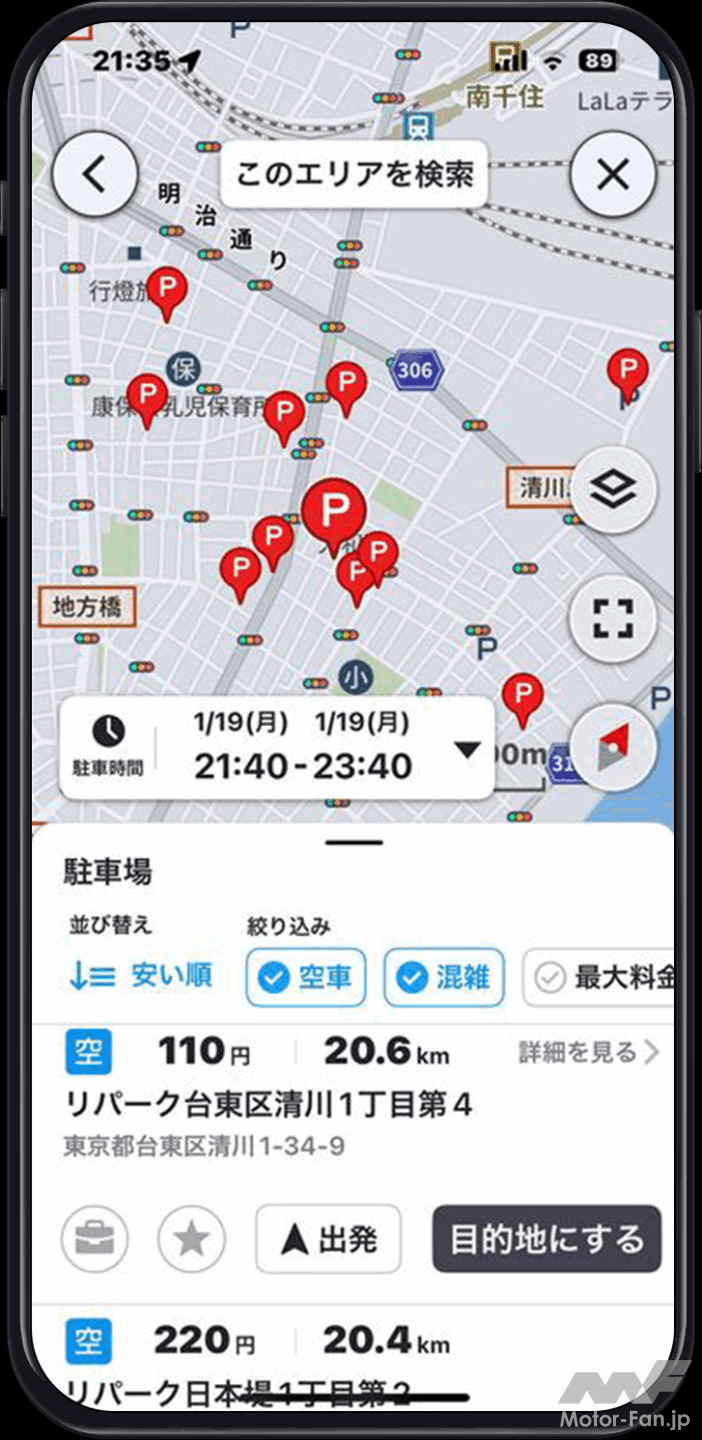Change the sort order from 安い順
Screen dimensions: 702x1440
pos(141,976)
